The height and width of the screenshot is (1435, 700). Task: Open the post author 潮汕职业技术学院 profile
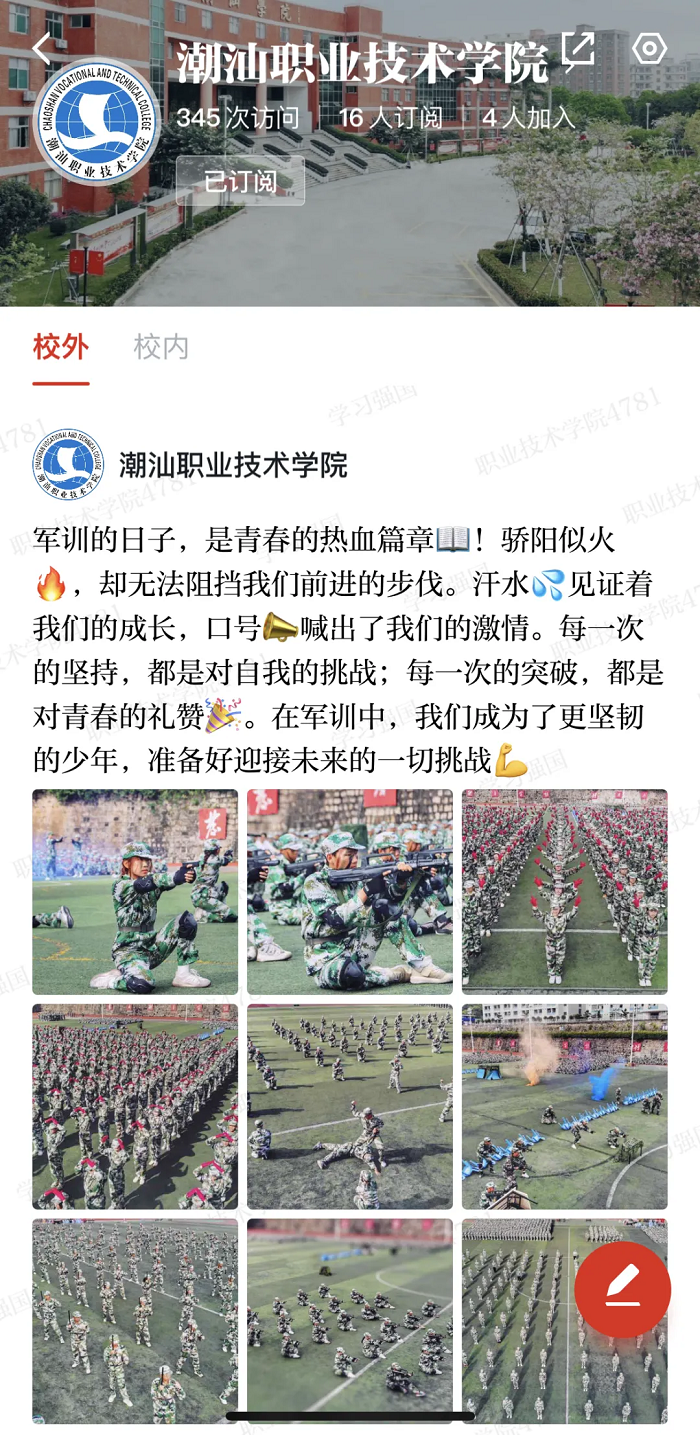point(232,465)
